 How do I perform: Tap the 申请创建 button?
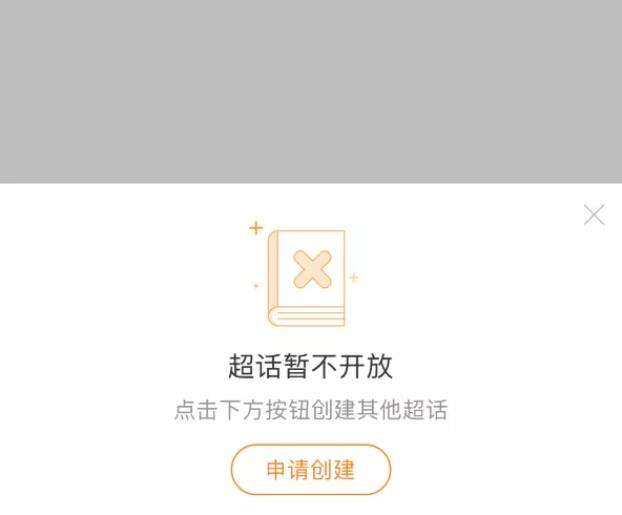(x=310, y=470)
